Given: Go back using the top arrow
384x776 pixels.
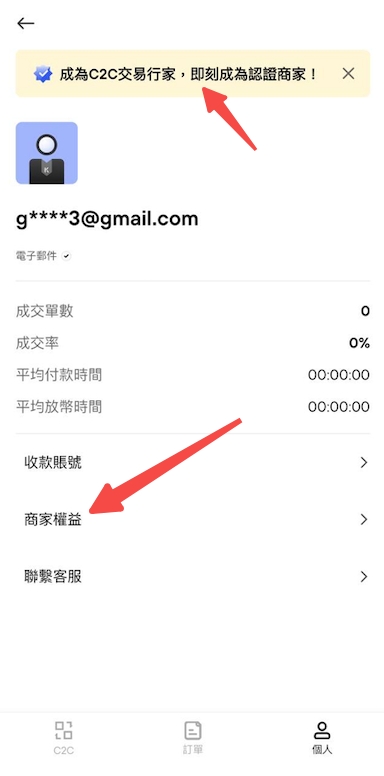Looking at the screenshot, I should click(x=26, y=23).
